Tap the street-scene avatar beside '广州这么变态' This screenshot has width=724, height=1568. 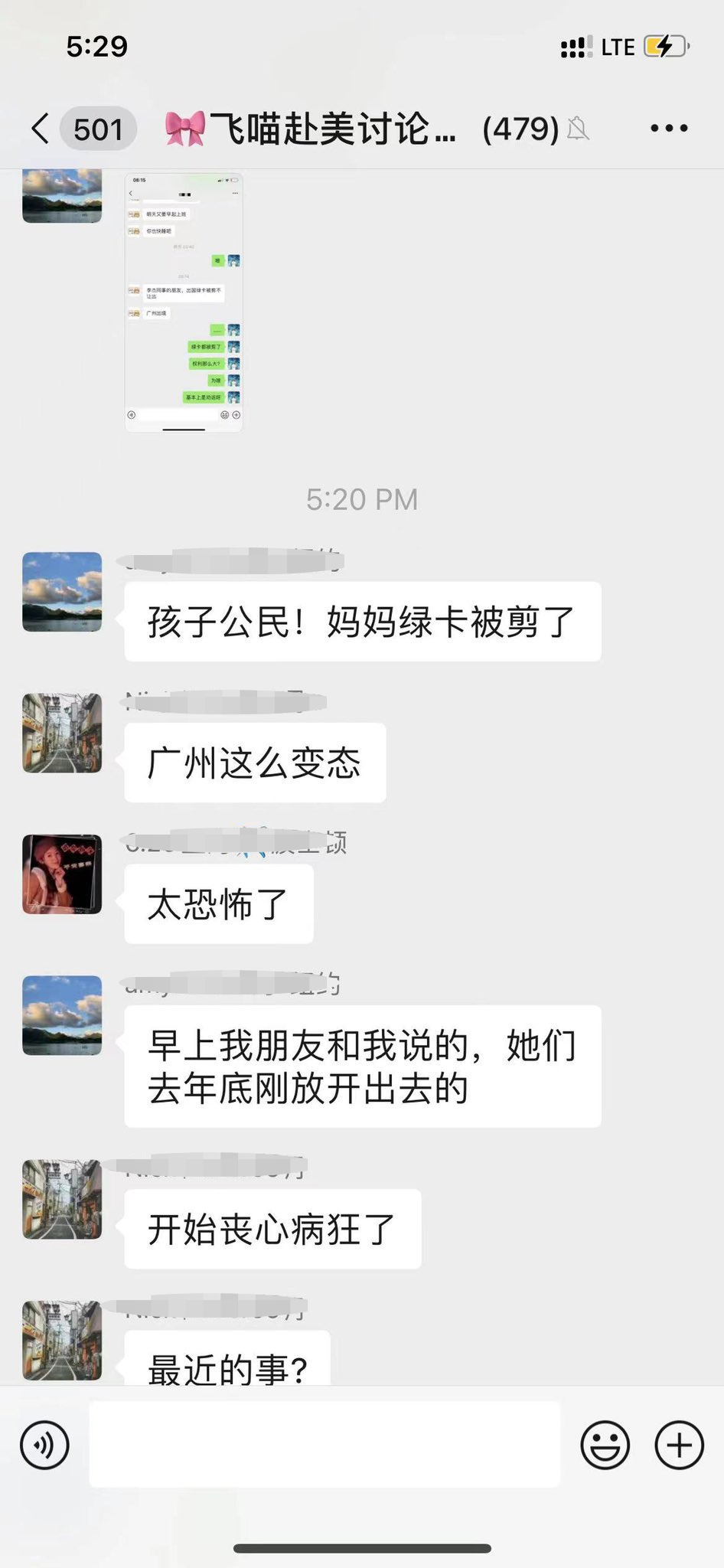[62, 733]
